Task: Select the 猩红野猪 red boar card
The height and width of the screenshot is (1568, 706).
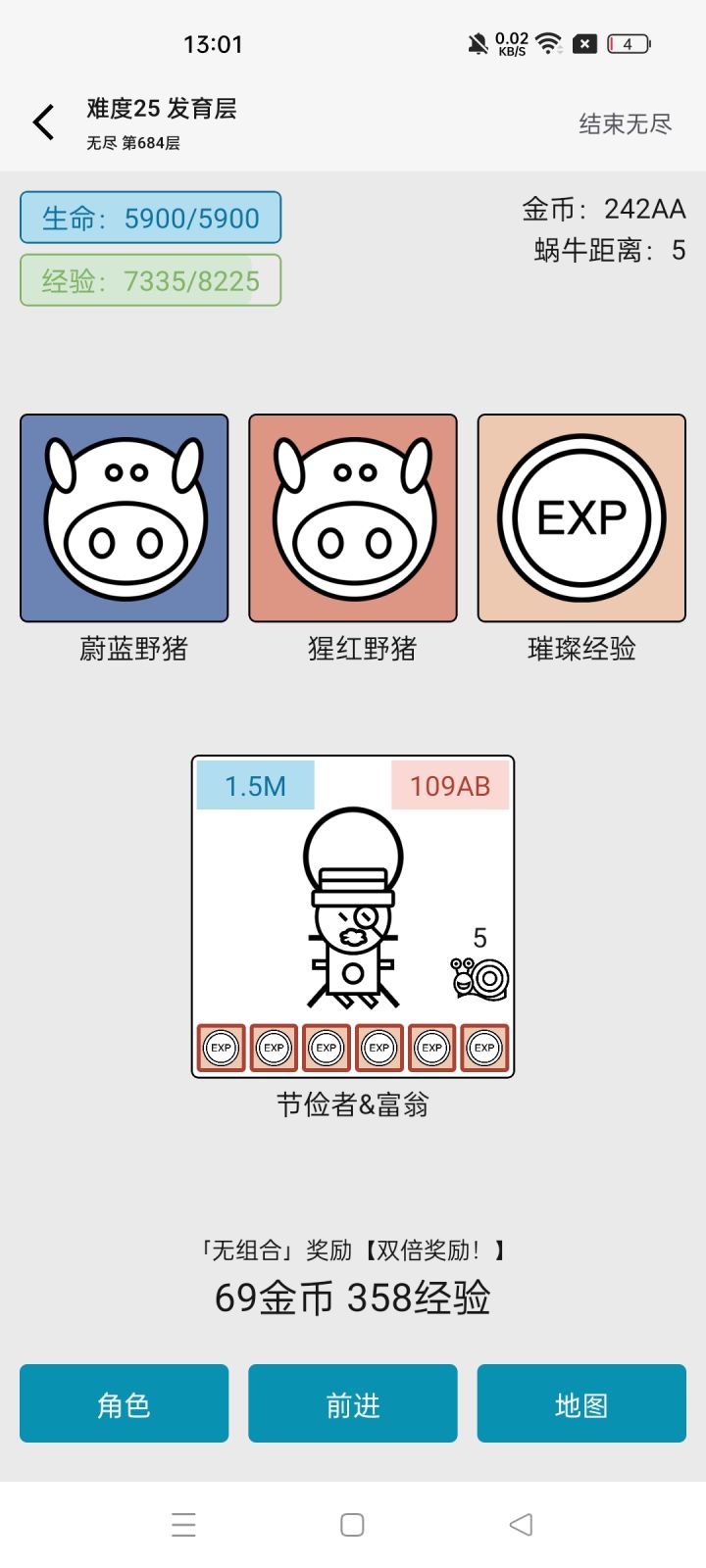Action: tap(352, 517)
